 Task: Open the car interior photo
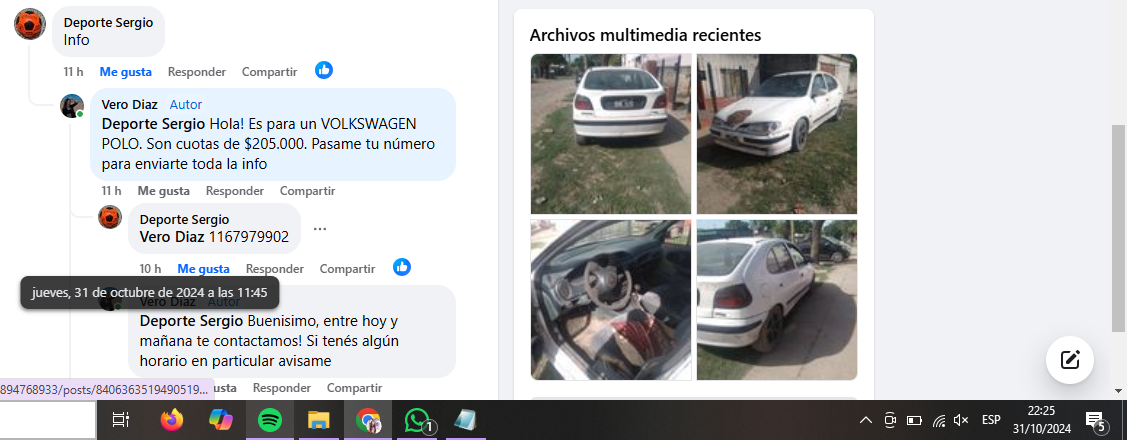(610, 299)
